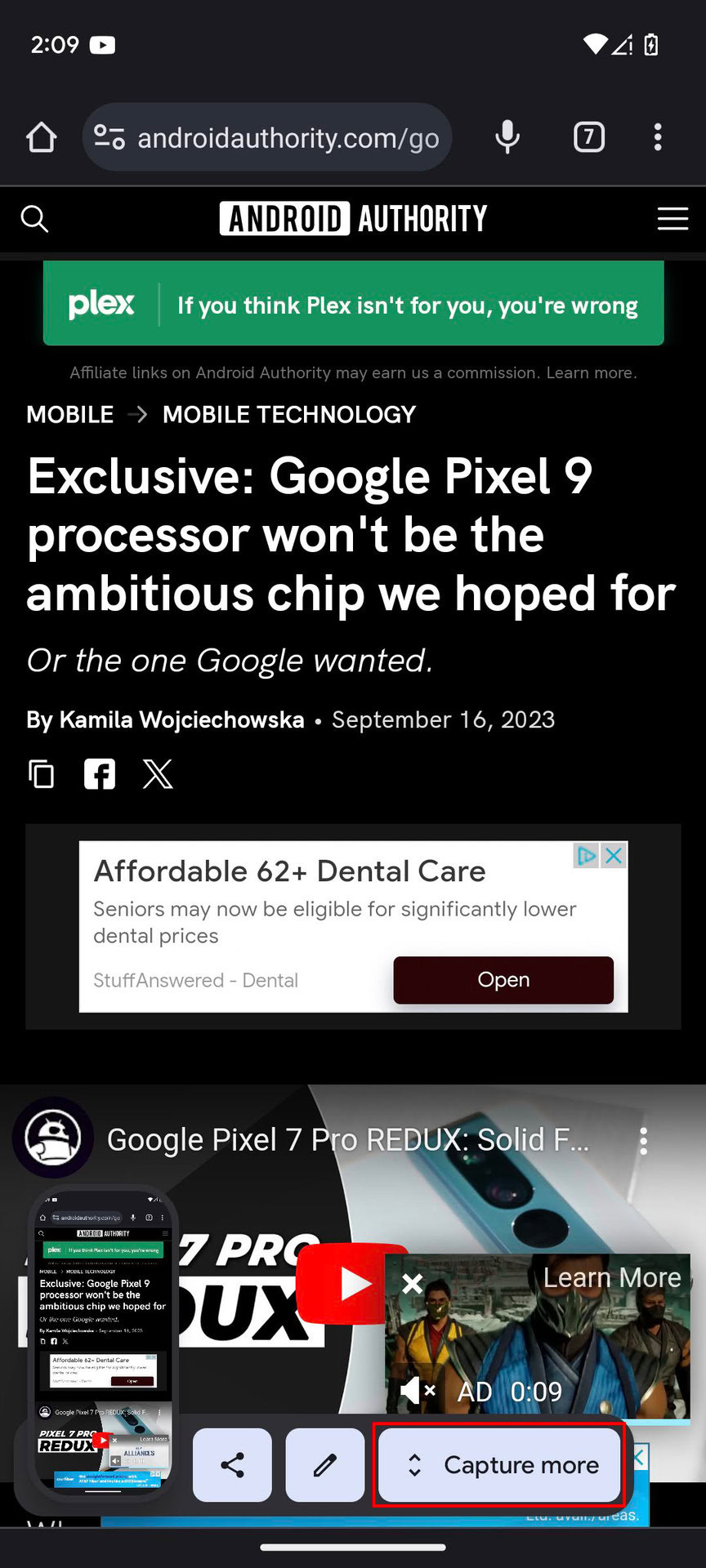Open Chrome's three-dot overflow menu
Screen dimensions: 706x1568
click(x=658, y=137)
